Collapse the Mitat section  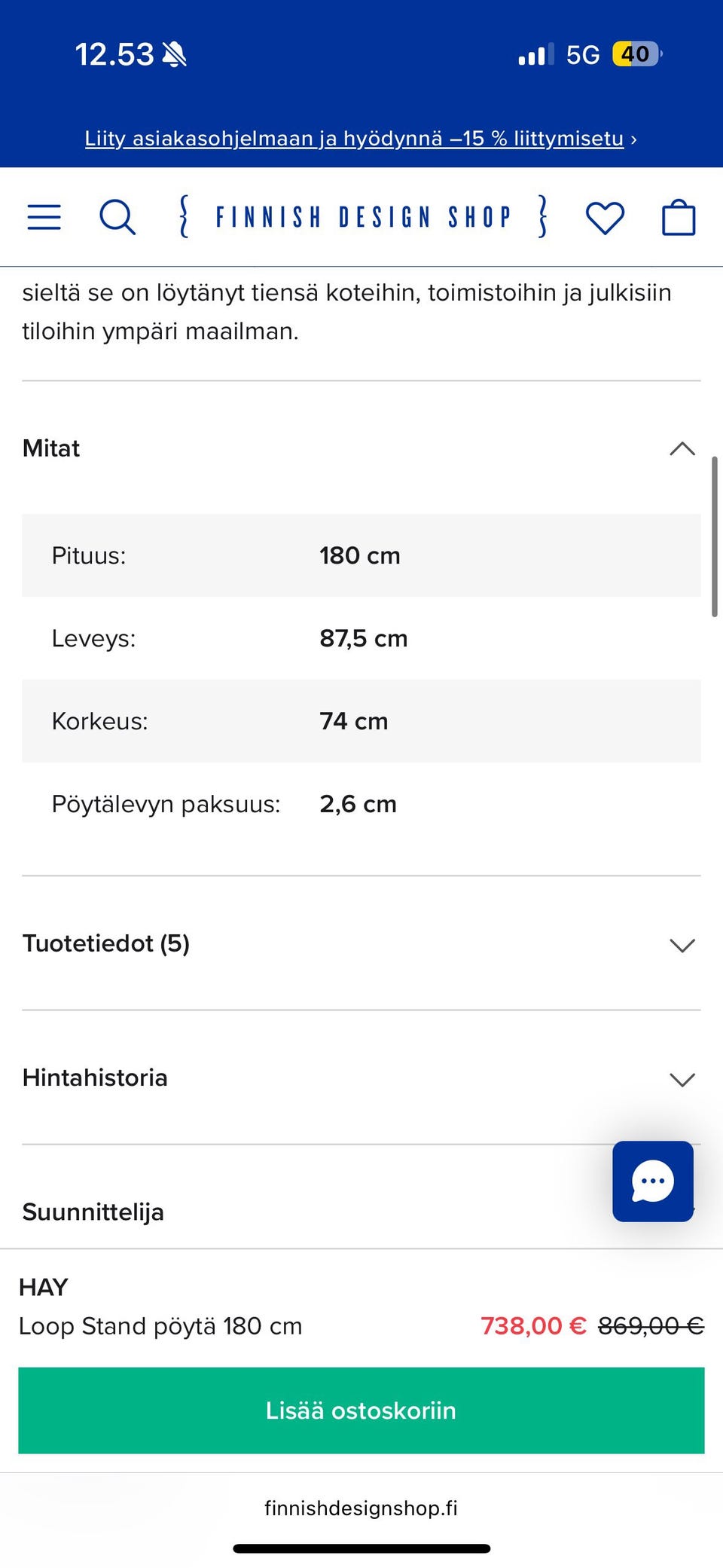click(x=682, y=448)
